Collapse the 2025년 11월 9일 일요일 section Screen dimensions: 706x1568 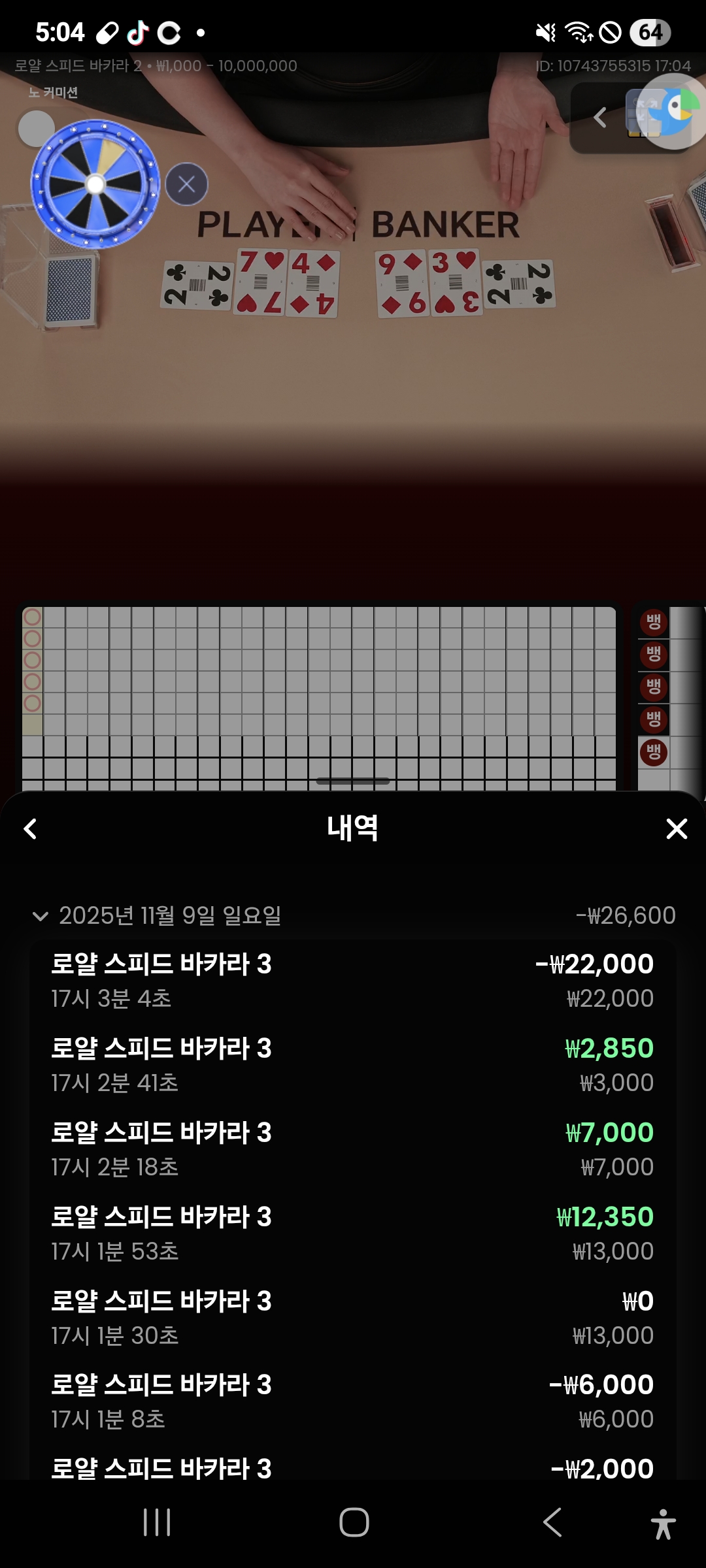tap(41, 916)
